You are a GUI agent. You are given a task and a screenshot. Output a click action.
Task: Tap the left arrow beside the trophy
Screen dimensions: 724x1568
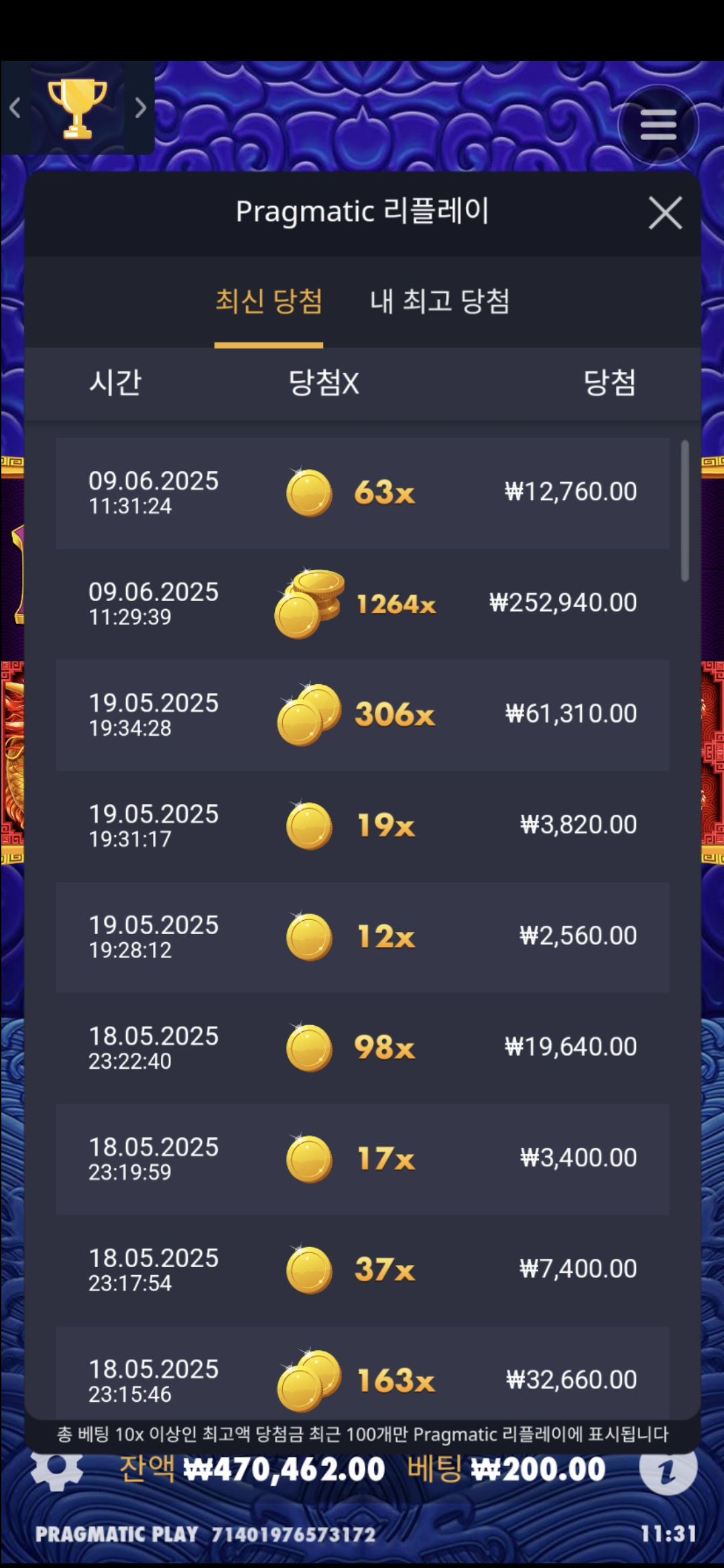(15, 108)
